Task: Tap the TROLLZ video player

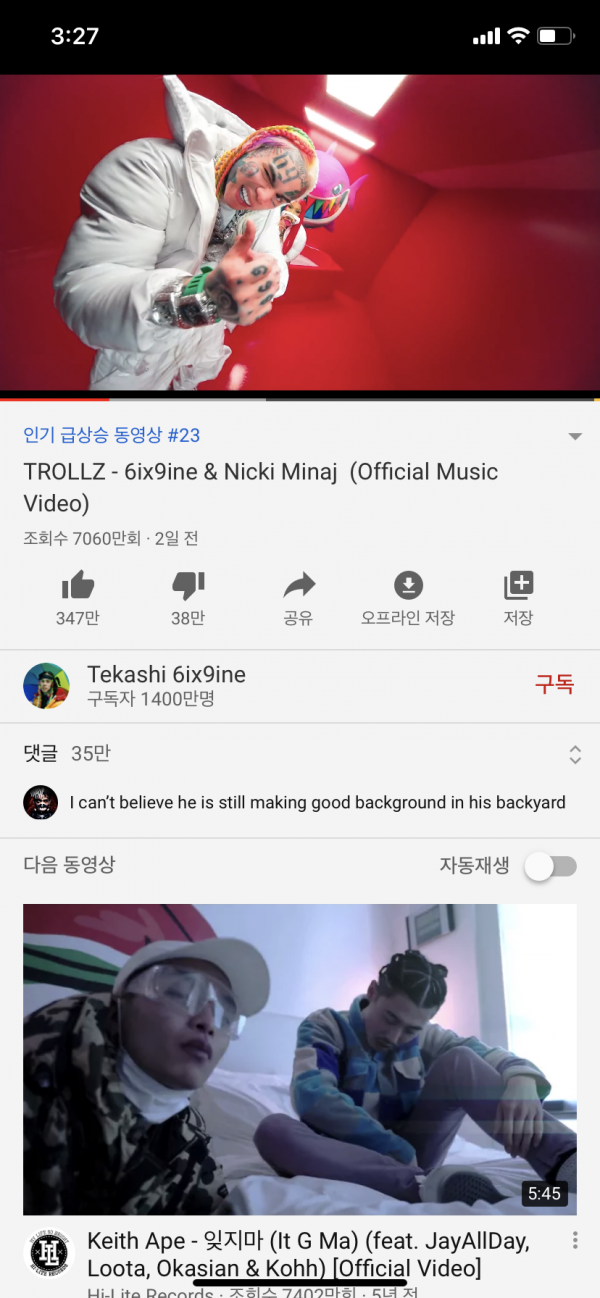Action: coord(300,232)
